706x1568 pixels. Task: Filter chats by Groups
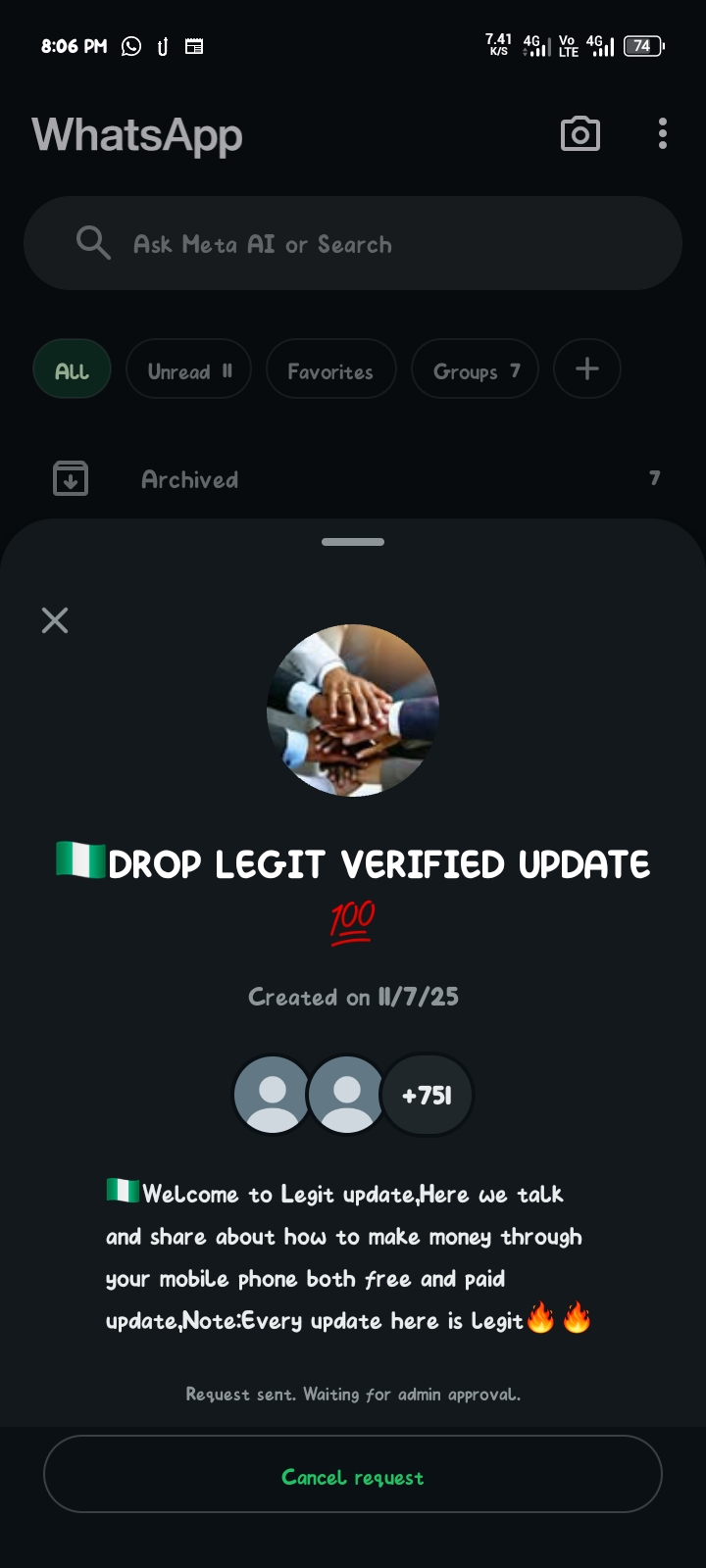pyautogui.click(x=475, y=369)
